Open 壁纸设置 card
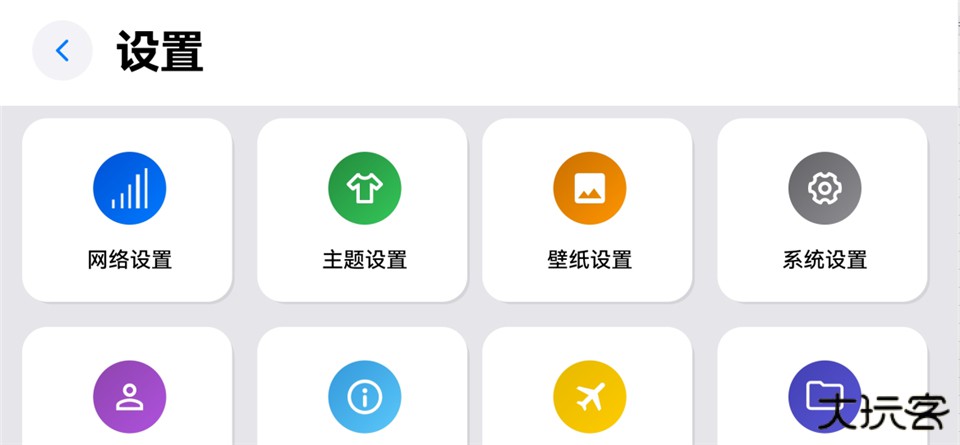960x445 pixels. 588,210
